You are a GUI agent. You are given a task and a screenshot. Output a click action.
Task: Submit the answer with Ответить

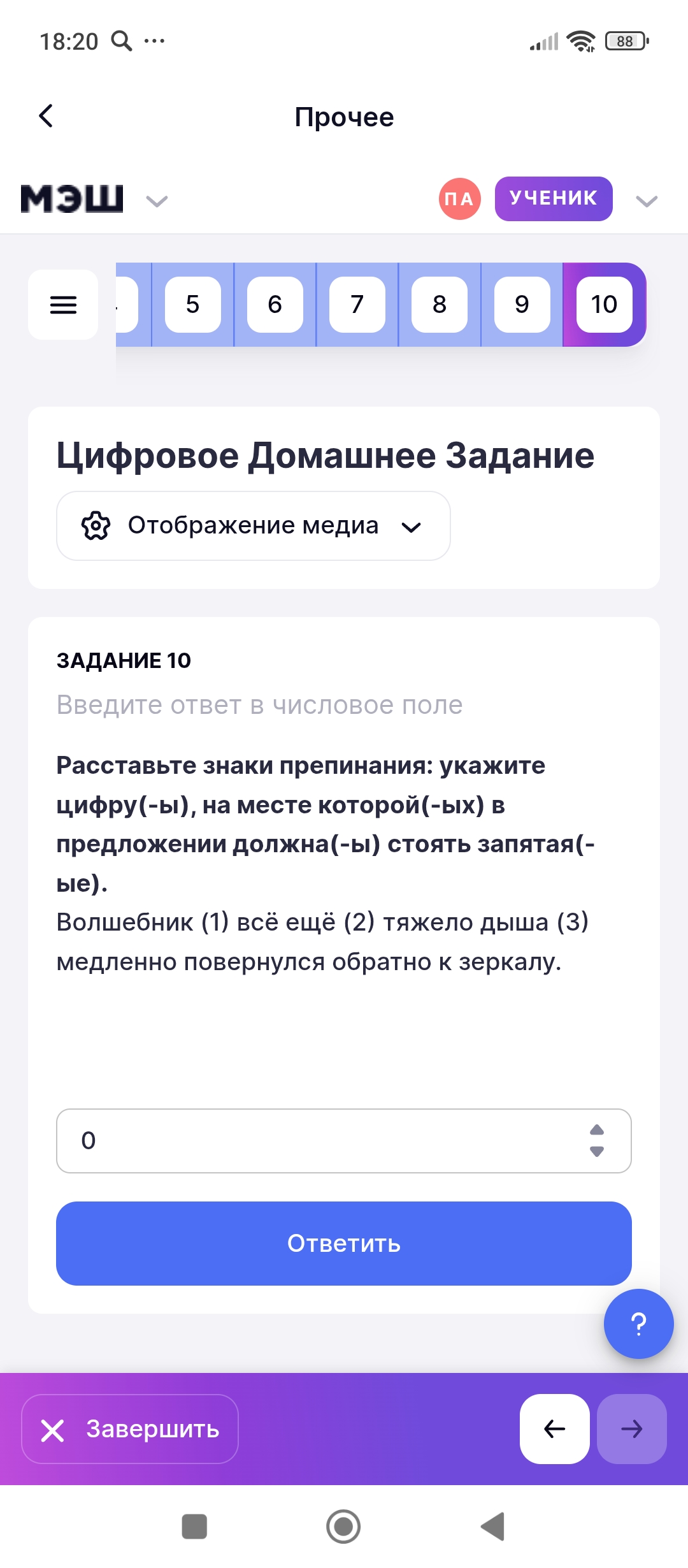click(x=344, y=1244)
